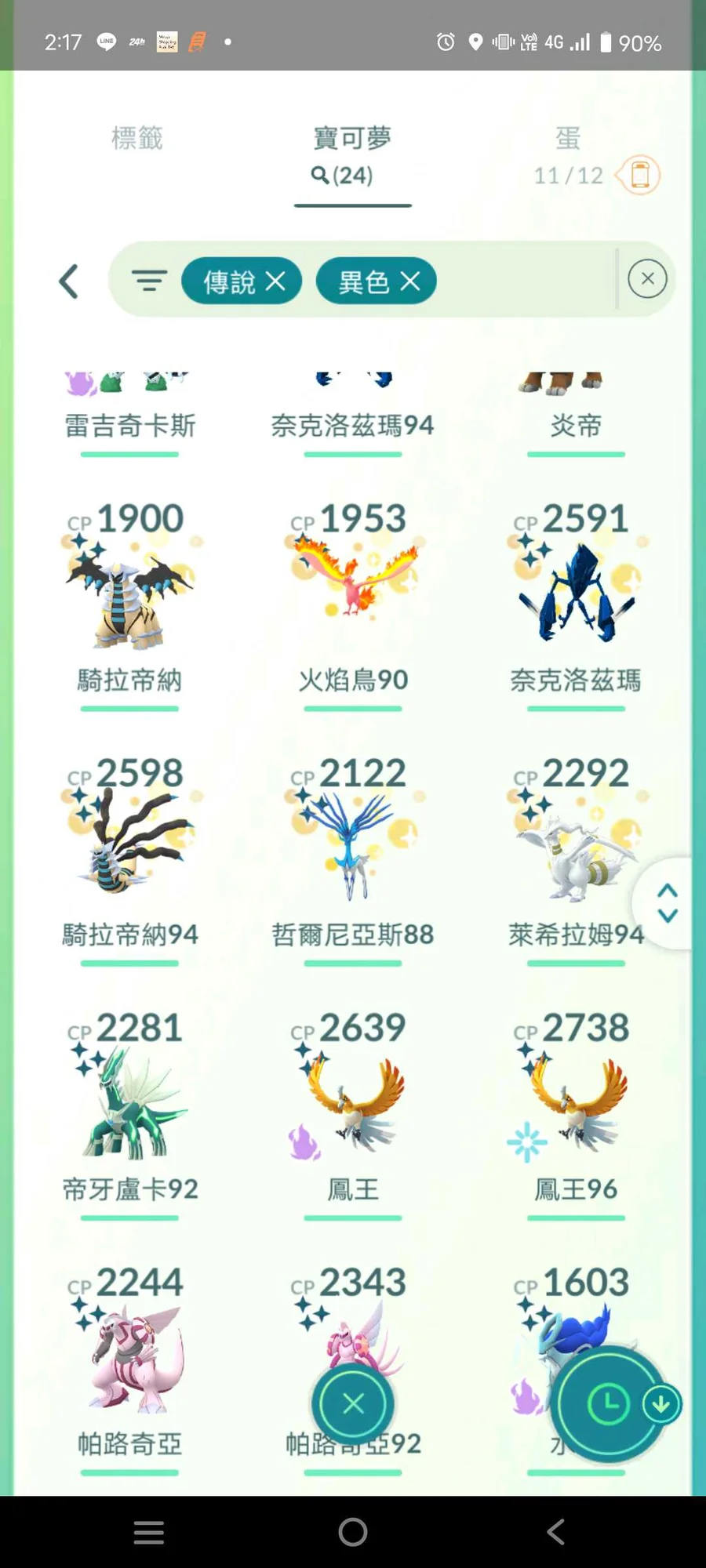
Task: Open the sort order clock button
Action: point(609,1405)
